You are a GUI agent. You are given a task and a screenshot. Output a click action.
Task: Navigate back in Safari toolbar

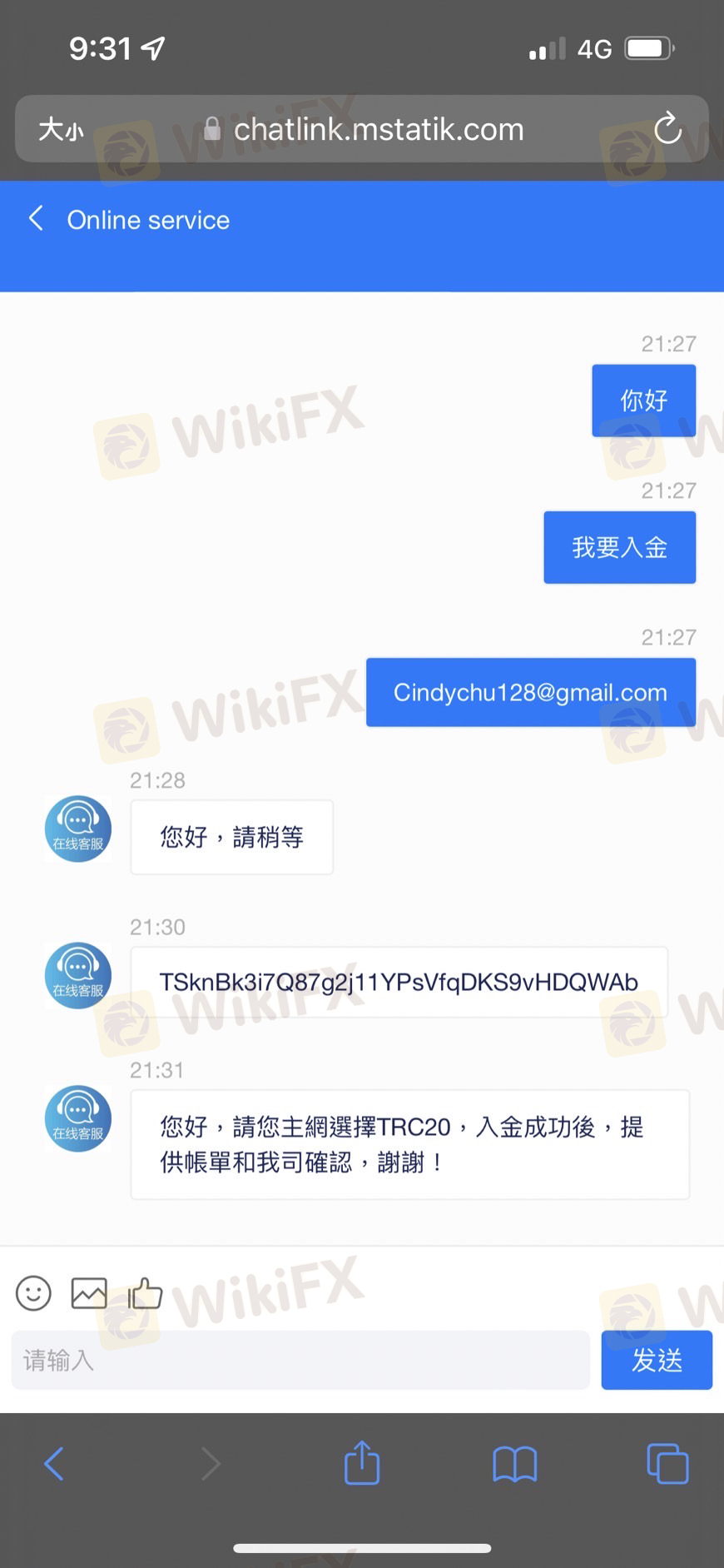54,1463
